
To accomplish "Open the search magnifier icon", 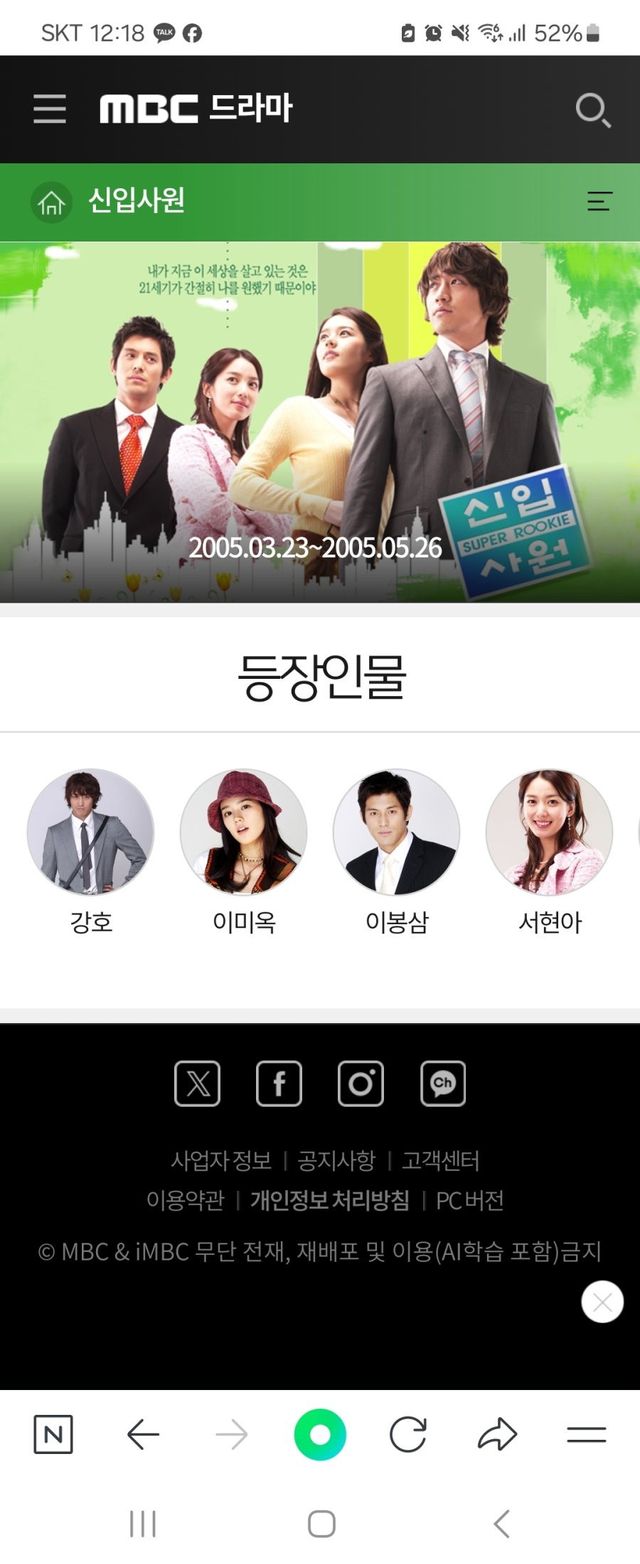I will [x=592, y=109].
